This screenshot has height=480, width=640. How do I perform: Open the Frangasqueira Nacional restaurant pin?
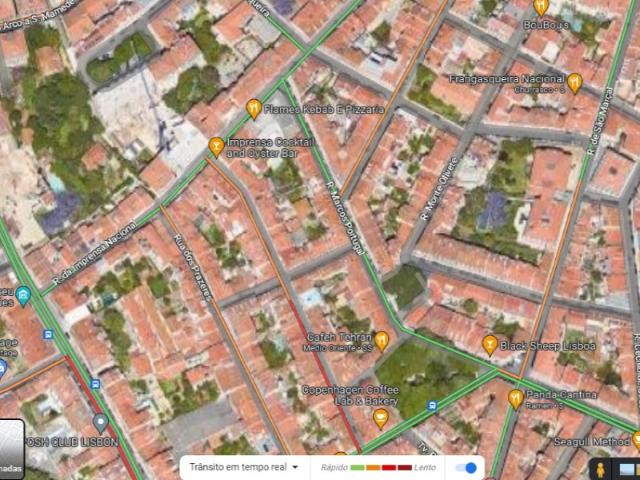(x=574, y=82)
